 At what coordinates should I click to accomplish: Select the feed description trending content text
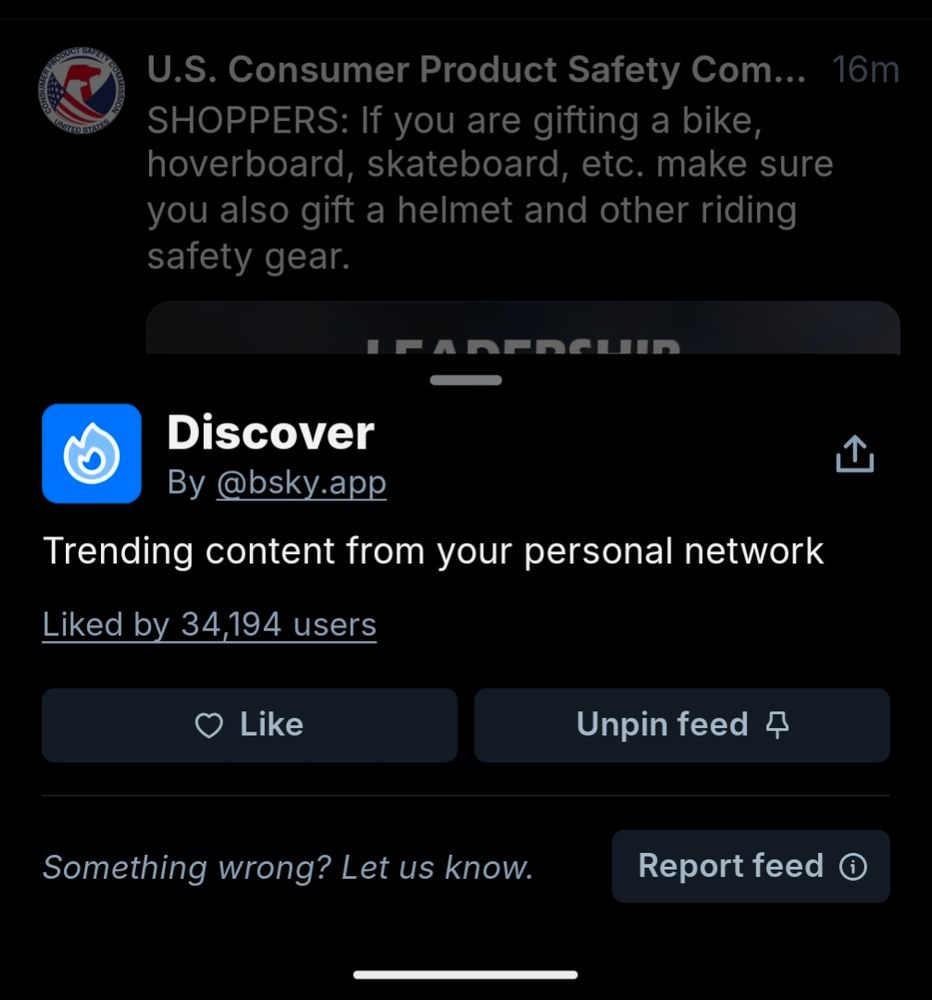point(432,550)
